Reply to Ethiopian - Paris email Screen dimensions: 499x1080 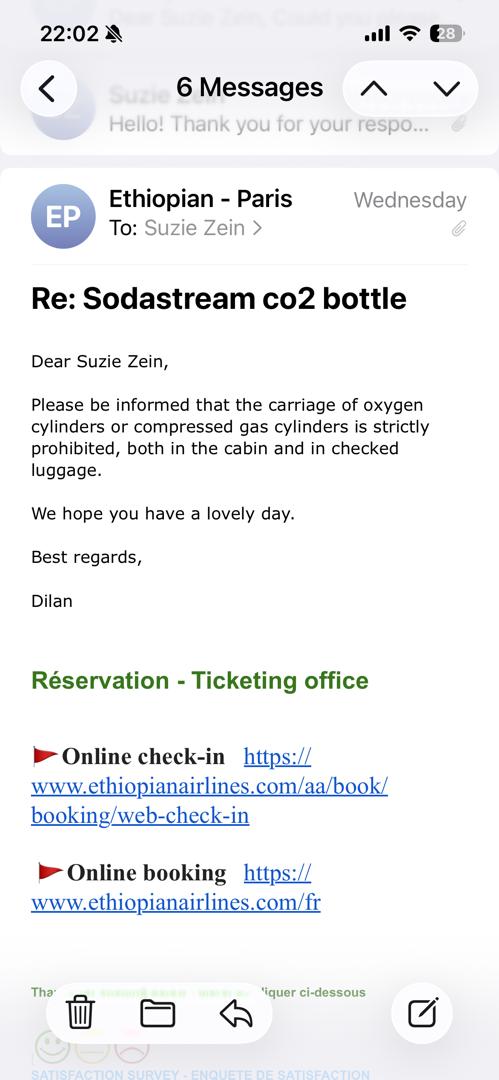click(236, 1014)
